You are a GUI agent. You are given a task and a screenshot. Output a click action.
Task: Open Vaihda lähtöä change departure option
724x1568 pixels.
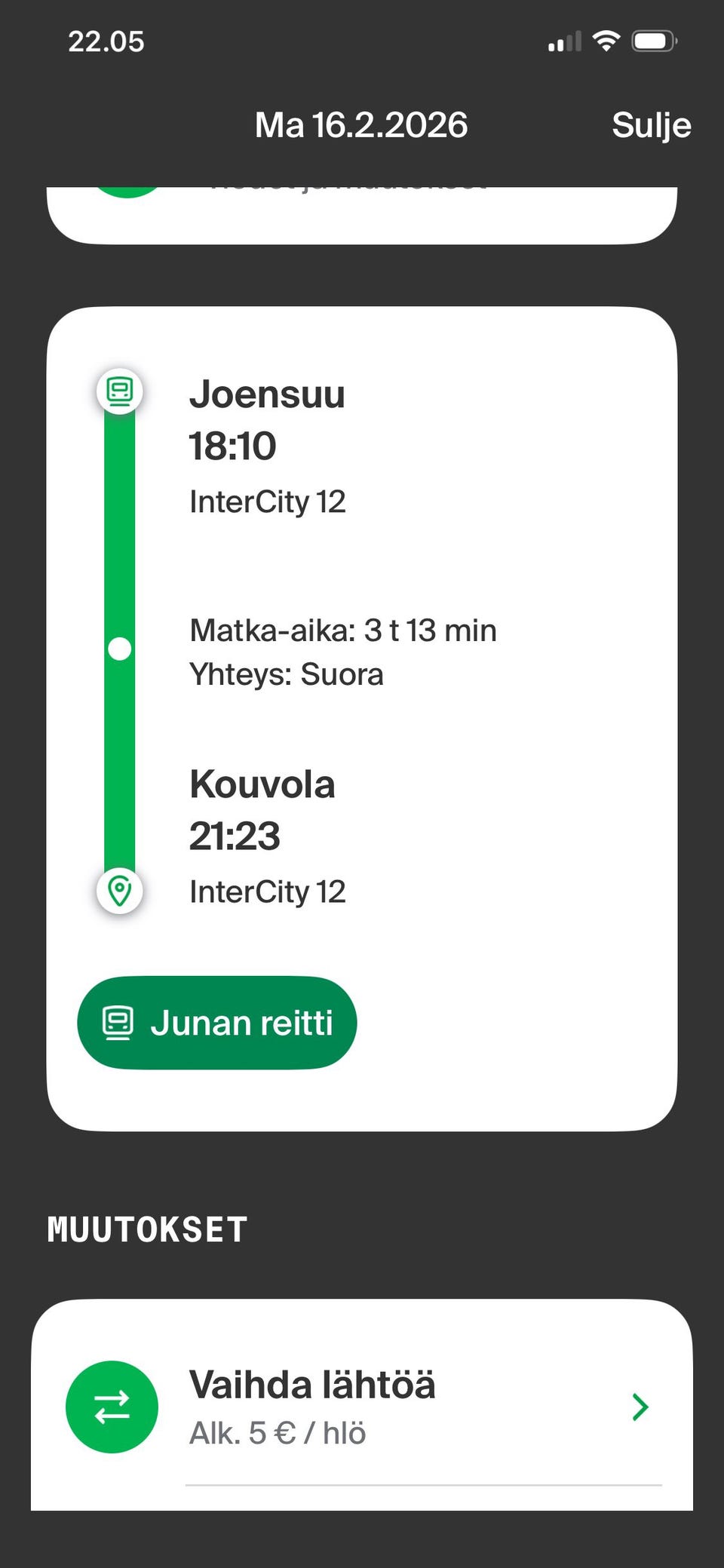pyautogui.click(x=312, y=1385)
